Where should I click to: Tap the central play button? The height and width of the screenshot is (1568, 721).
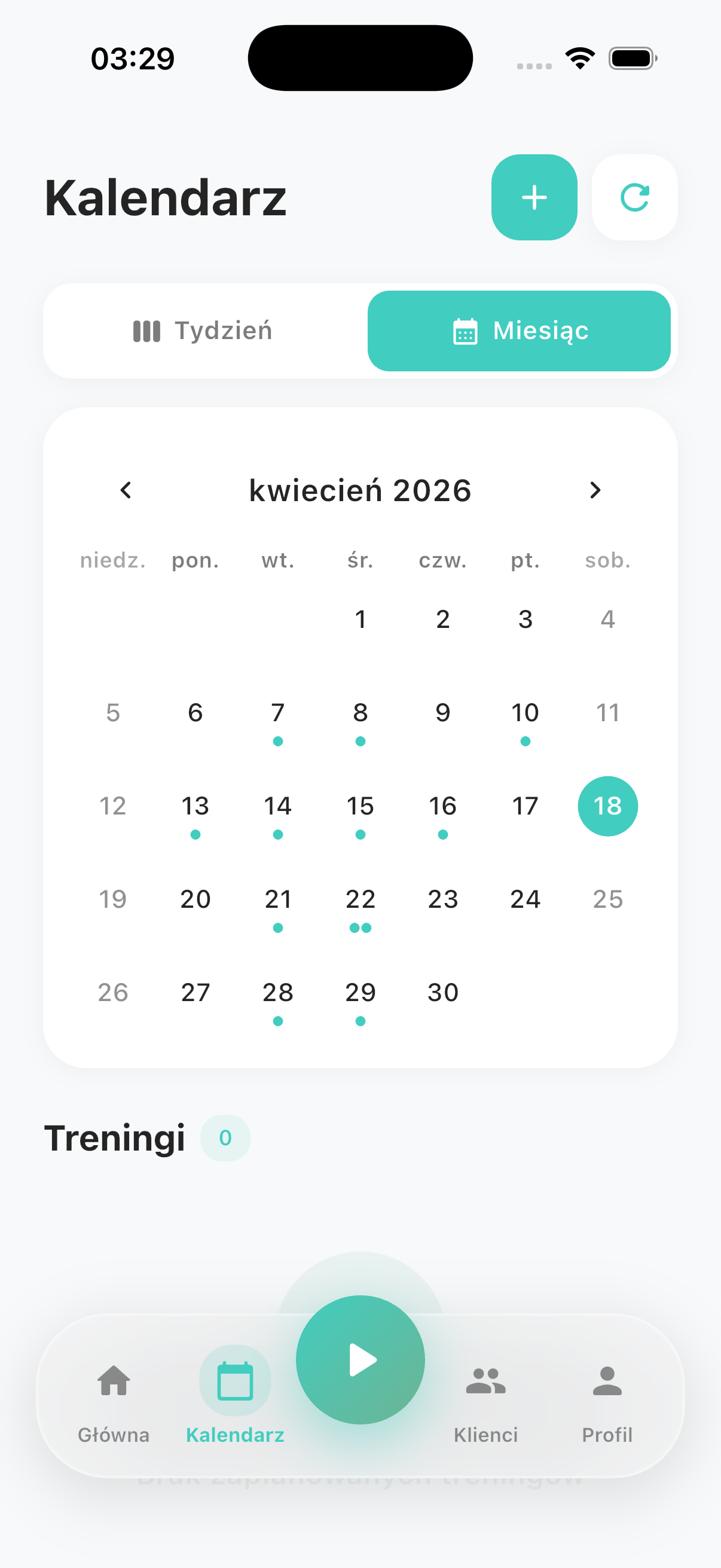coord(360,1359)
